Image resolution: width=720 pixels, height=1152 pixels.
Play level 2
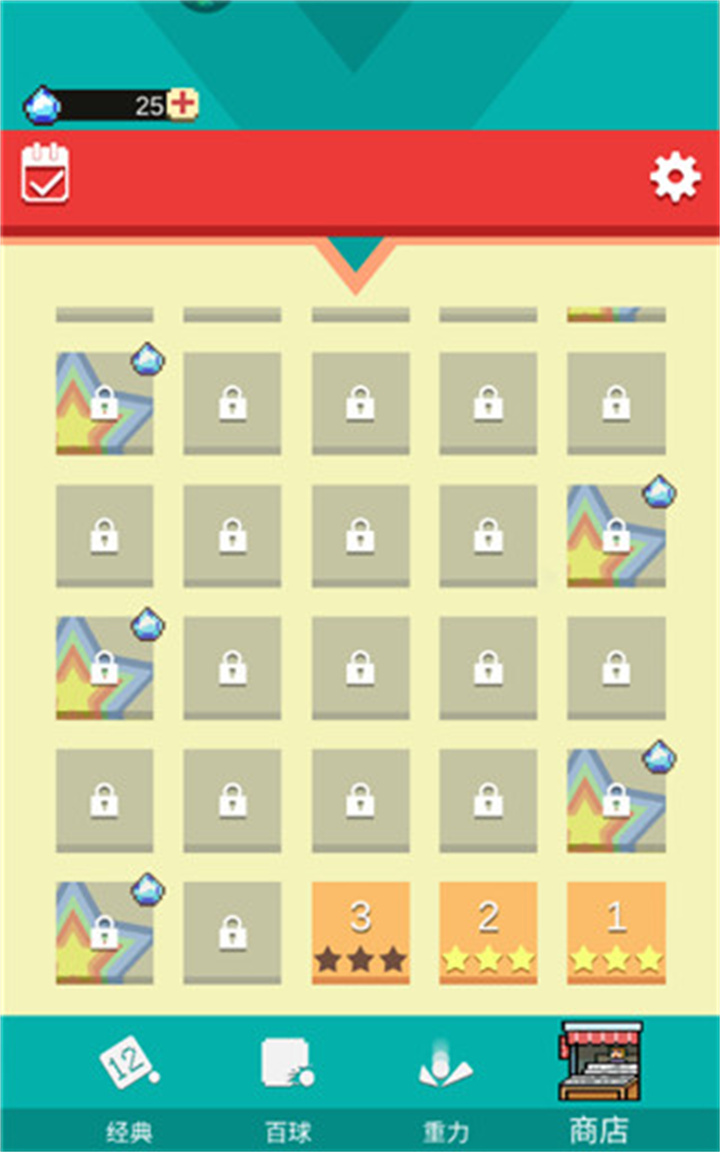[x=488, y=932]
